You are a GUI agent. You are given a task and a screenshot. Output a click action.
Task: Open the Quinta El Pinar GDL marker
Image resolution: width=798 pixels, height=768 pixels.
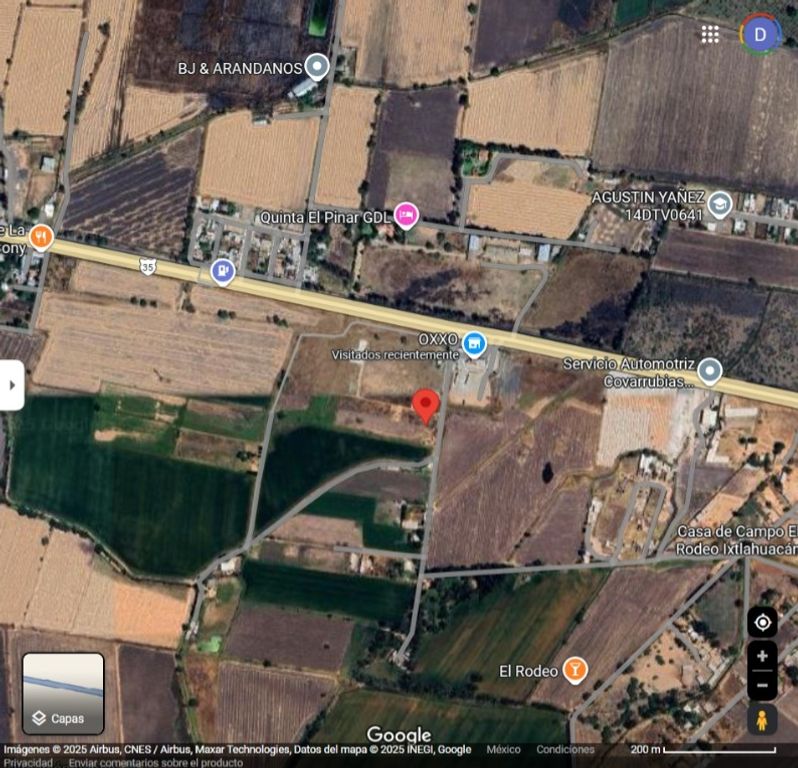coord(405,215)
